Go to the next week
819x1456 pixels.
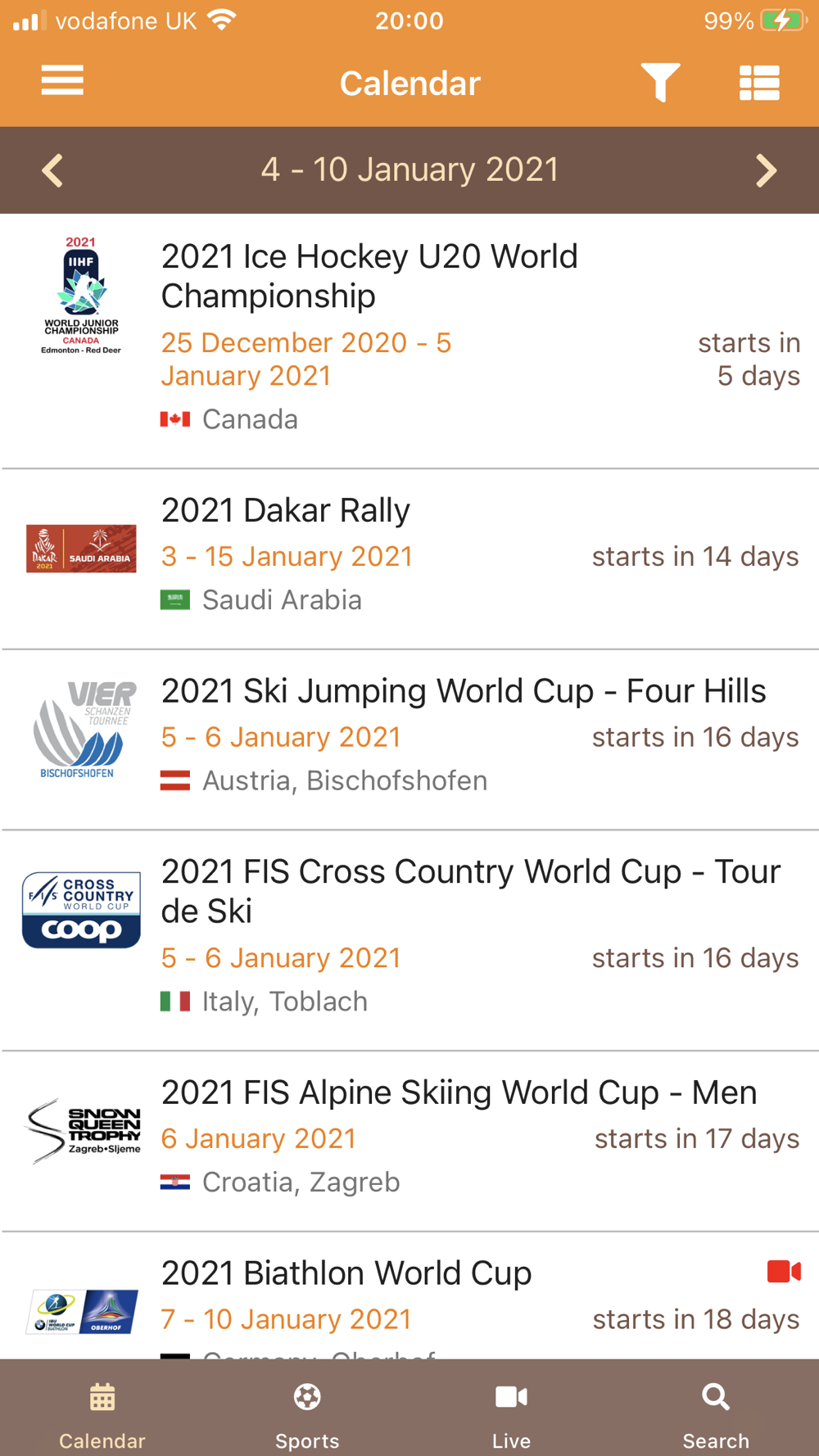[x=766, y=170]
